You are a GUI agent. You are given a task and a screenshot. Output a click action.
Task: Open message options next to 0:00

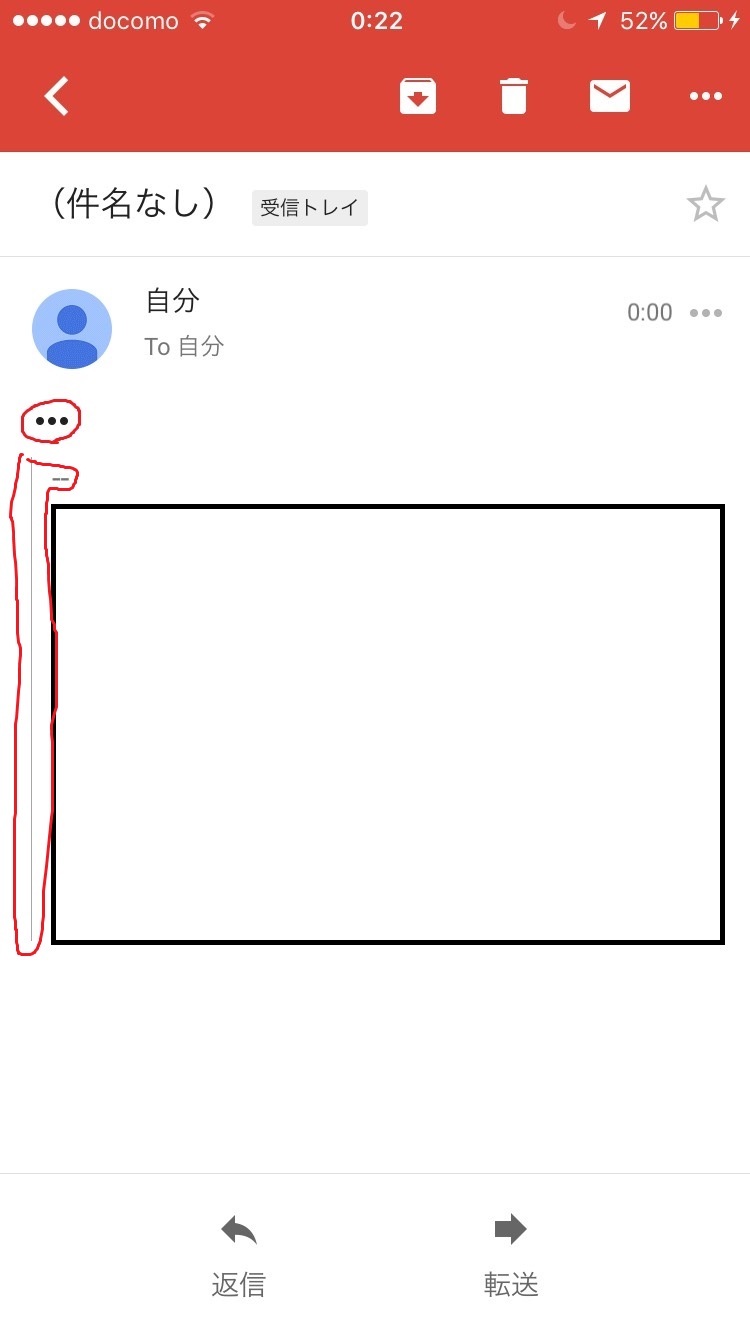click(706, 313)
